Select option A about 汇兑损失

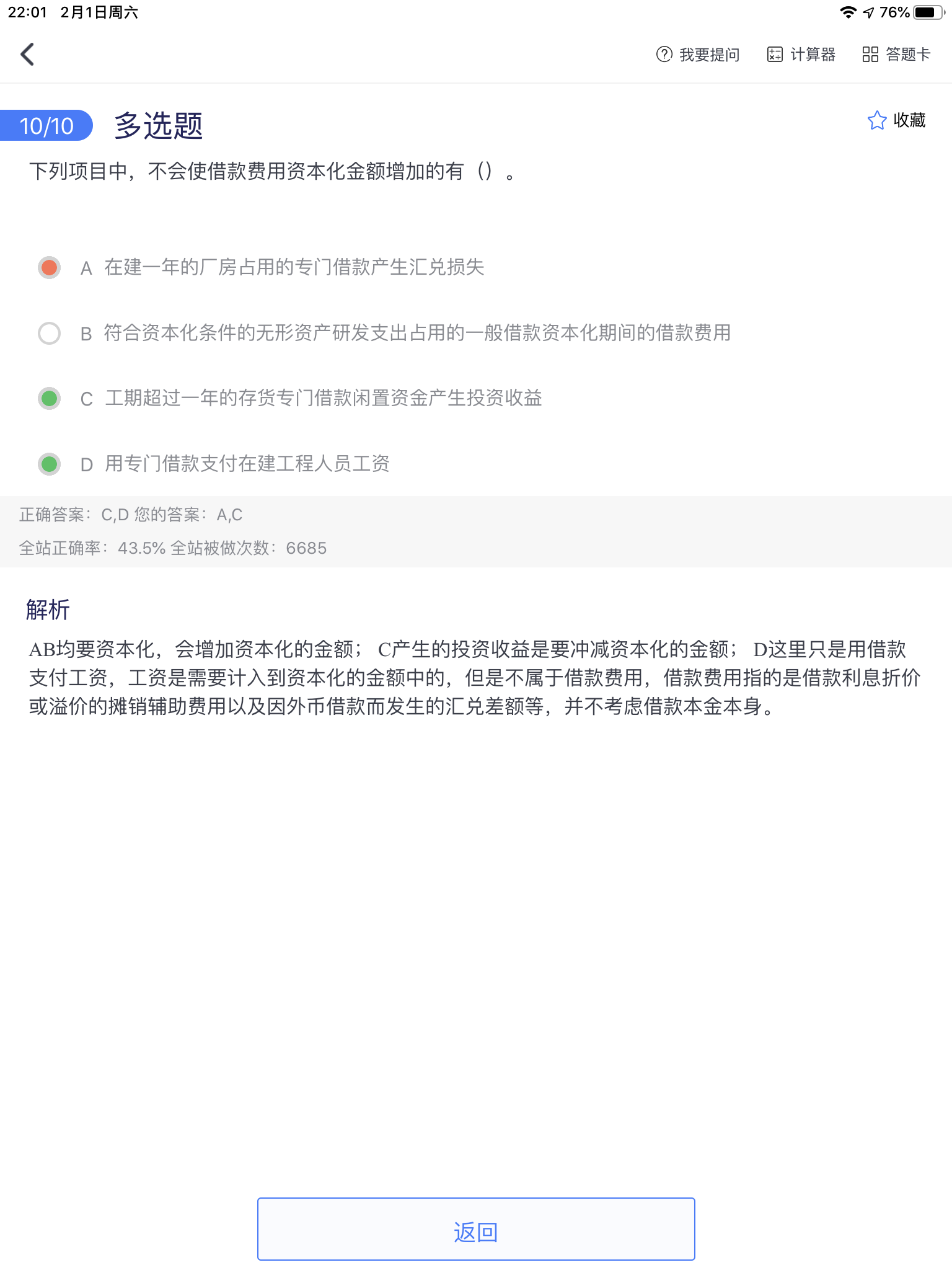point(50,268)
